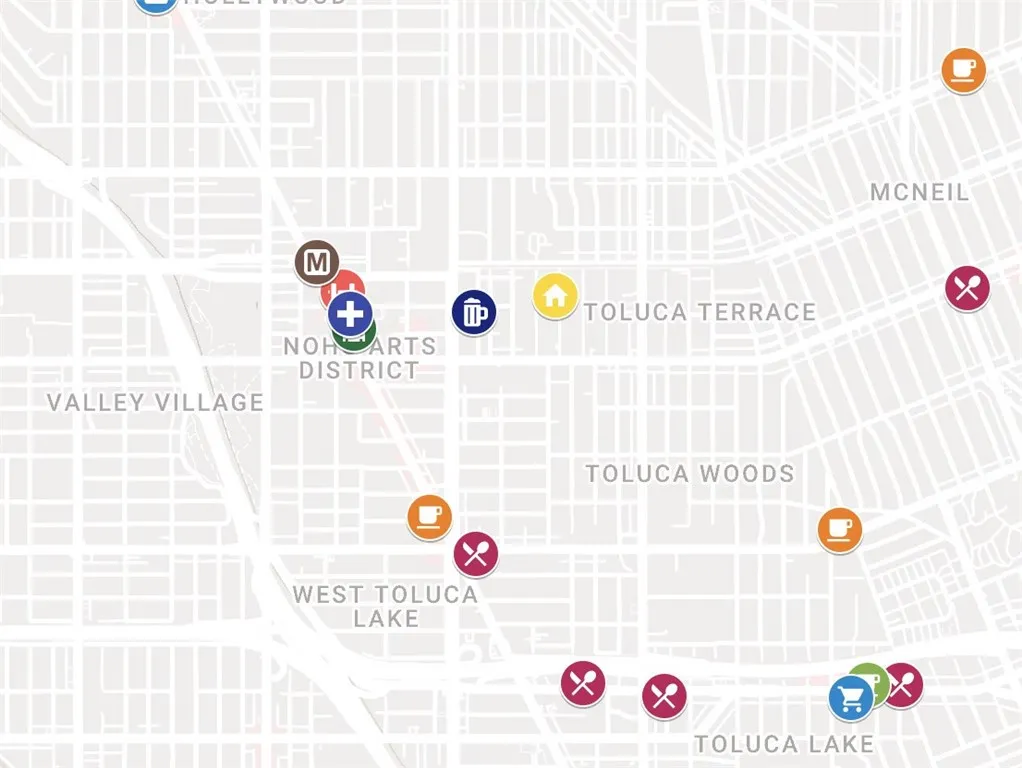Open the blue shopping cart marker
The width and height of the screenshot is (1022, 768).
[849, 698]
